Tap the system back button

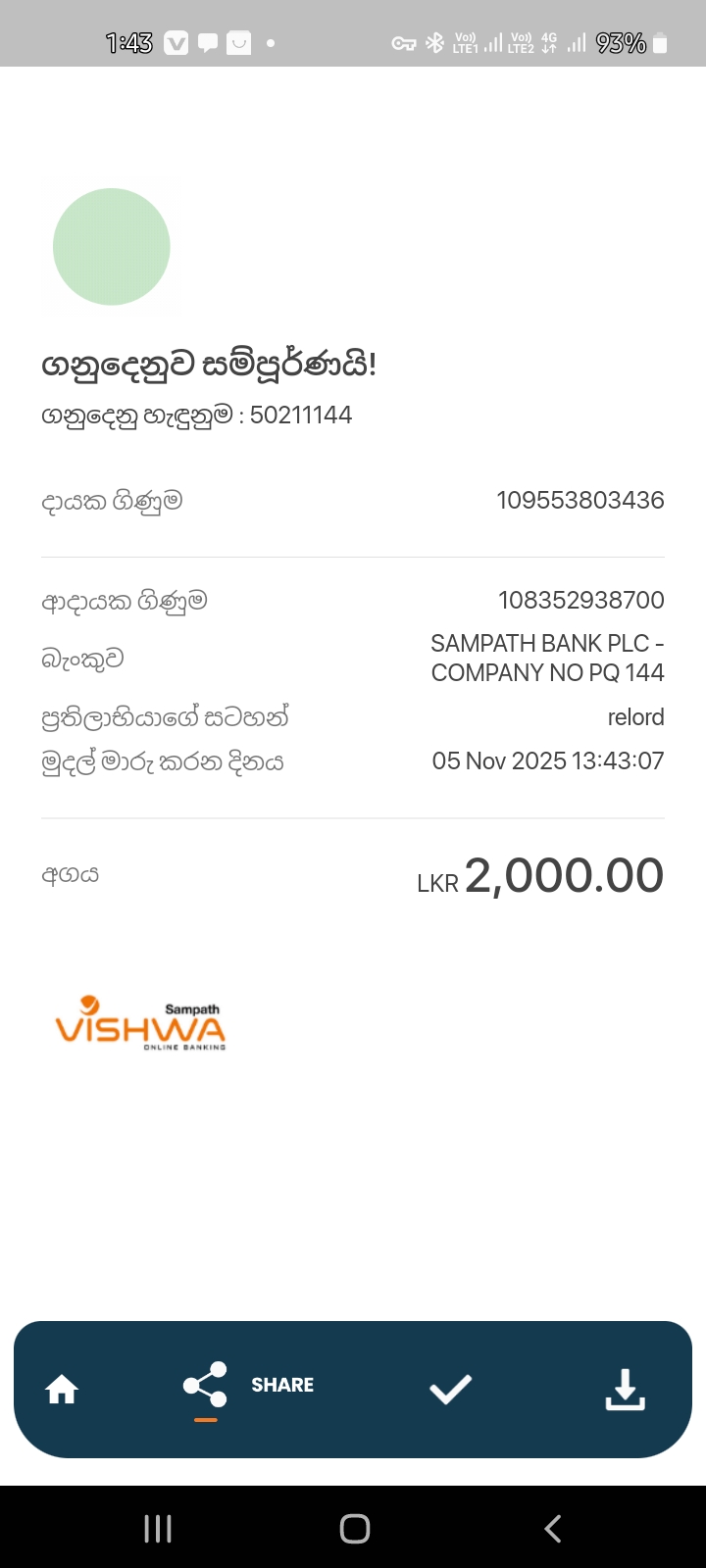pyautogui.click(x=553, y=1528)
